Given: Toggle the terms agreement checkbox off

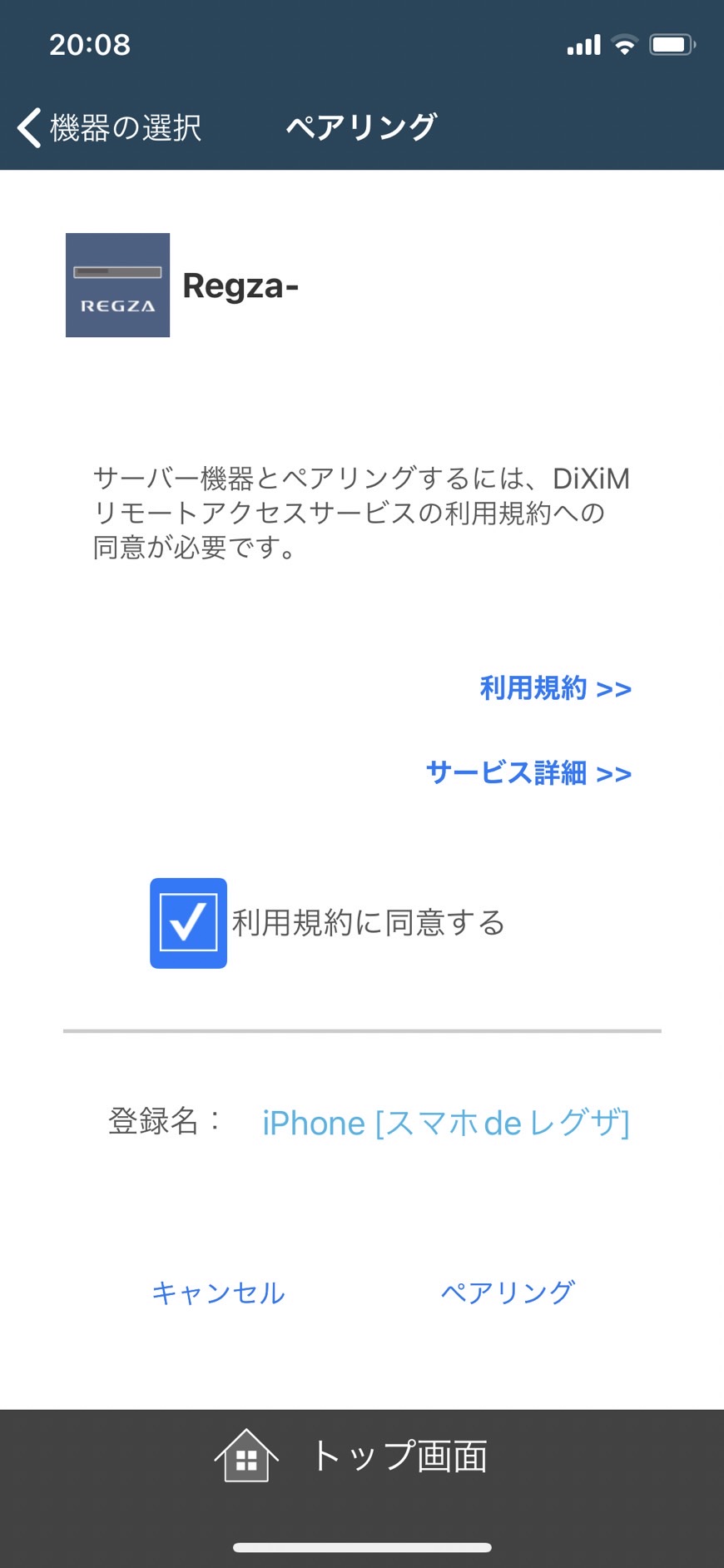Looking at the screenshot, I should click(x=188, y=924).
